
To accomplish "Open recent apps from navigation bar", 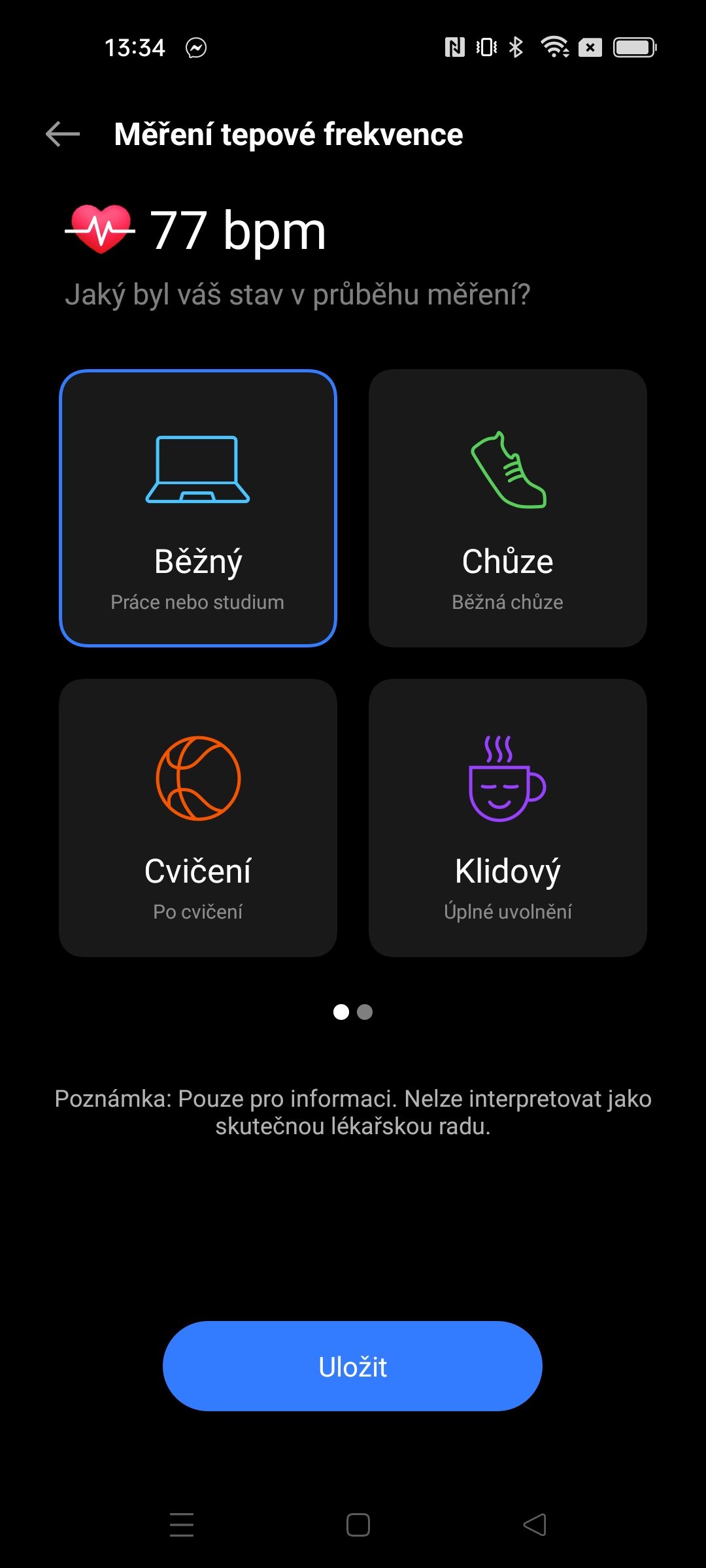I will [182, 1525].
